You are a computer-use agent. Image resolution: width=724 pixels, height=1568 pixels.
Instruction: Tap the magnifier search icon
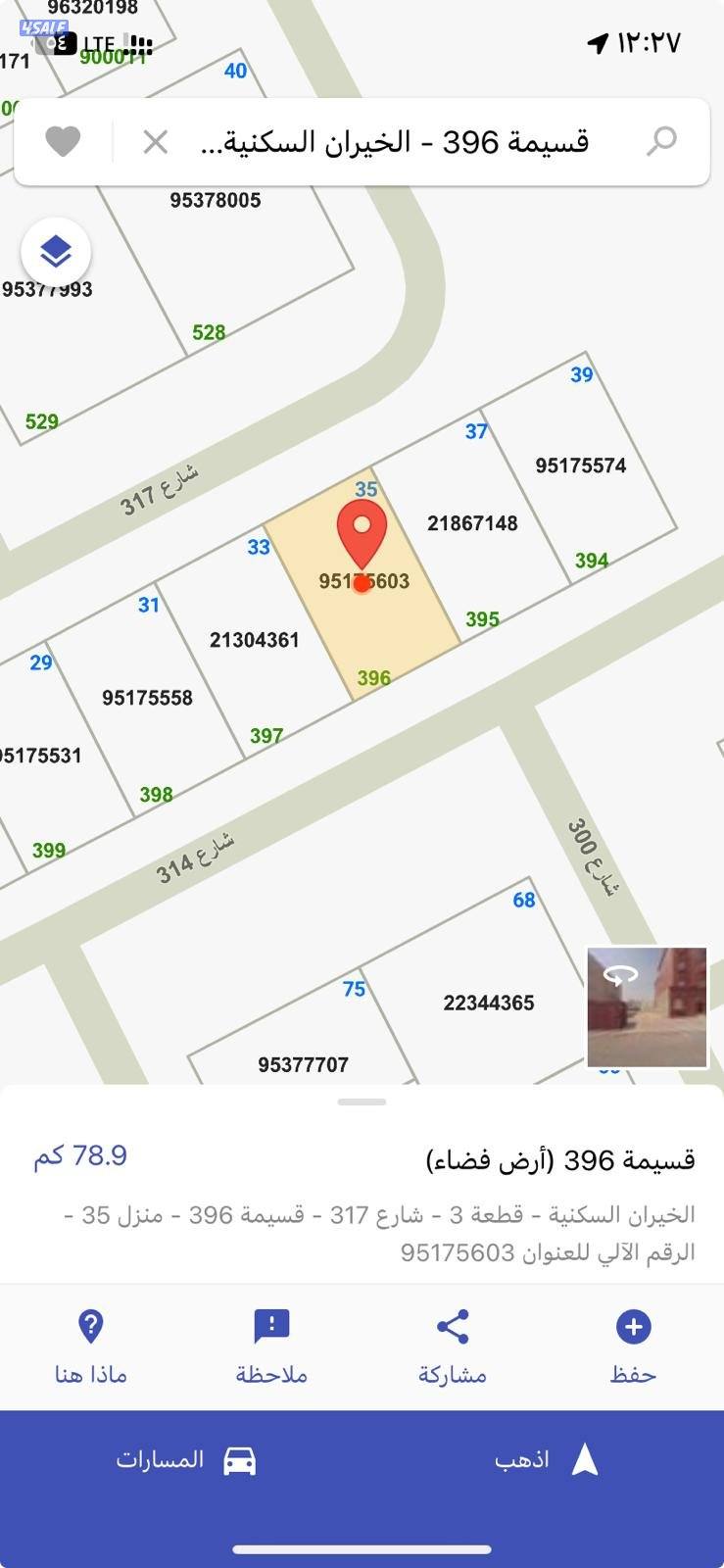tap(662, 142)
